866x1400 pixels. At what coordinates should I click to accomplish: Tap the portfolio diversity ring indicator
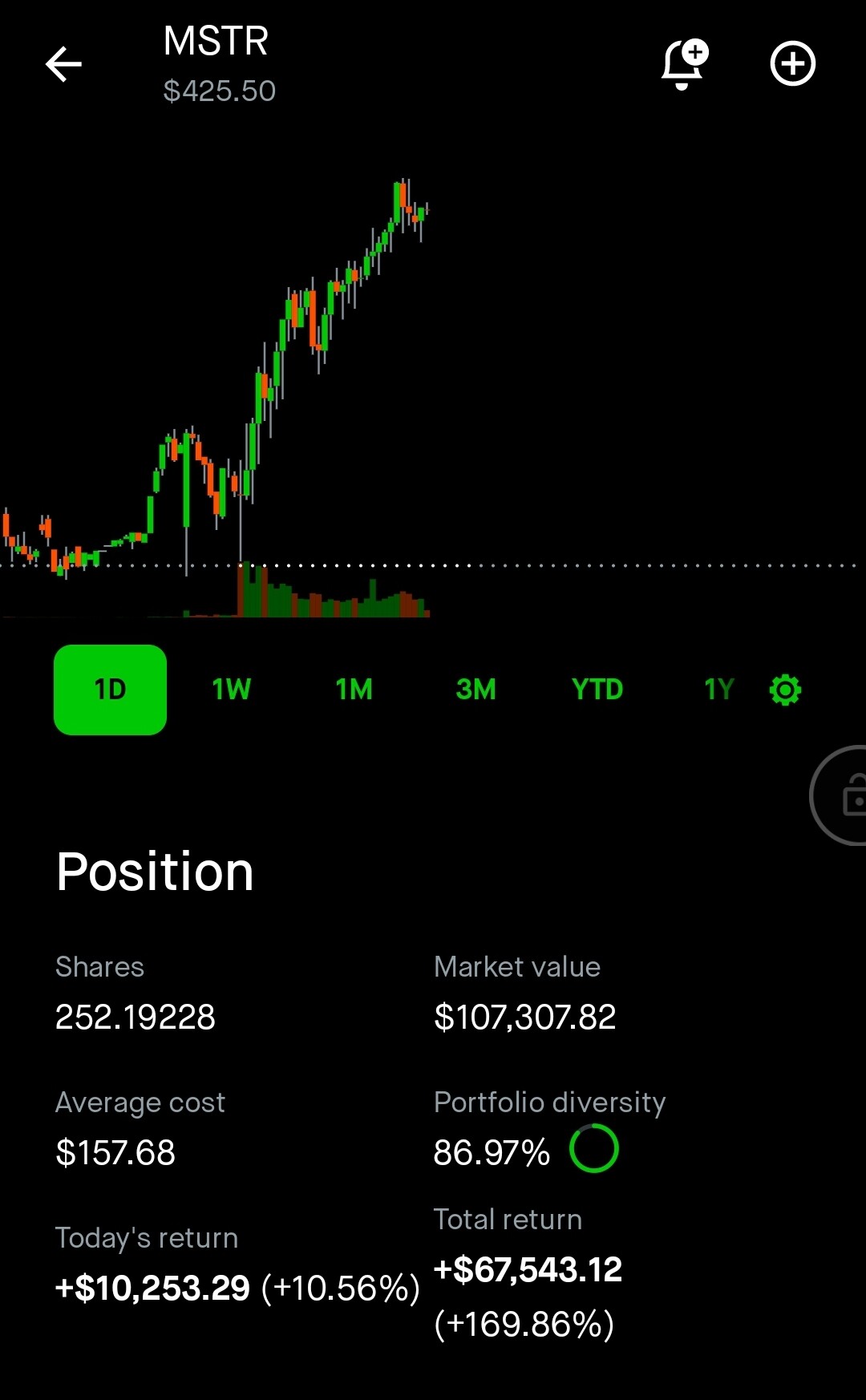tap(594, 1148)
